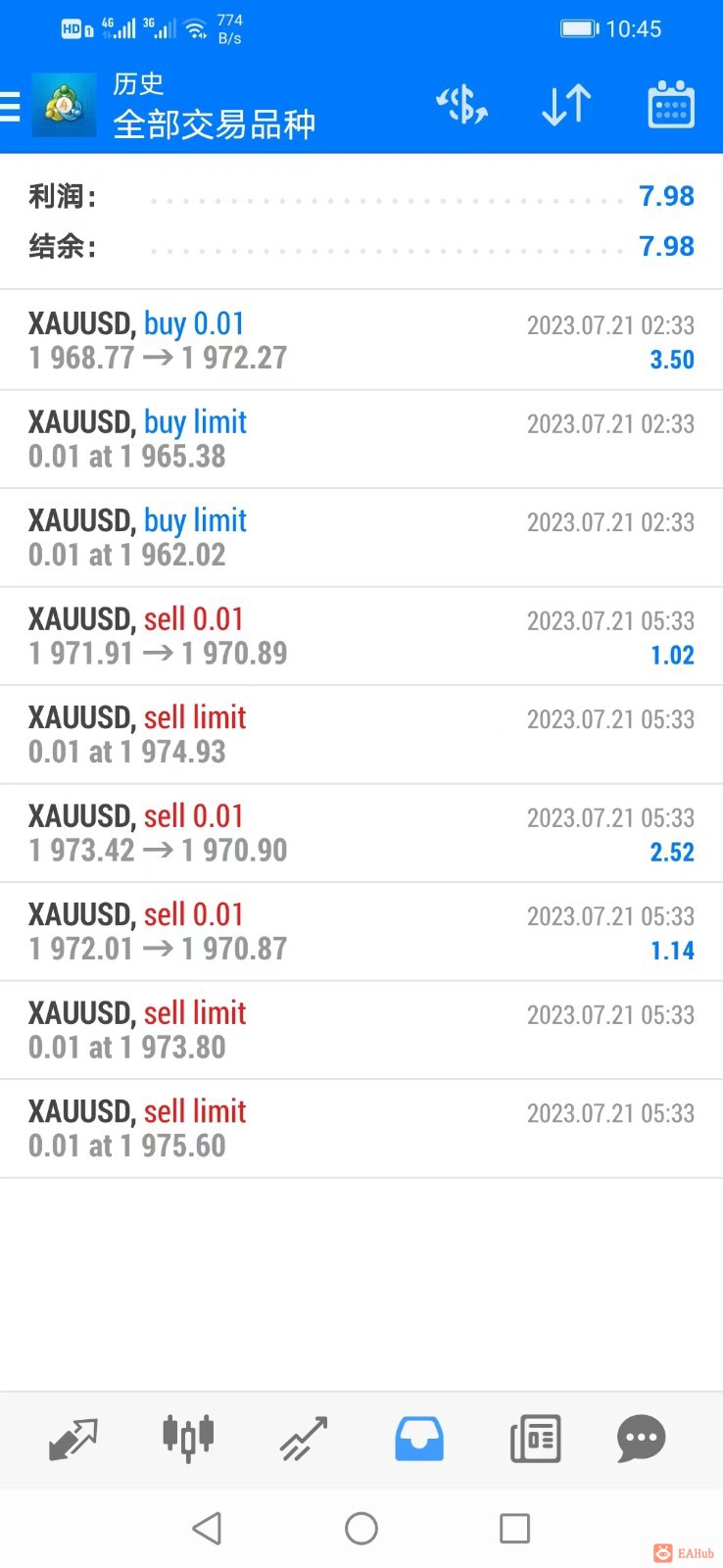
Task: Switch to the candlestick Chart tab
Action: [x=187, y=1439]
